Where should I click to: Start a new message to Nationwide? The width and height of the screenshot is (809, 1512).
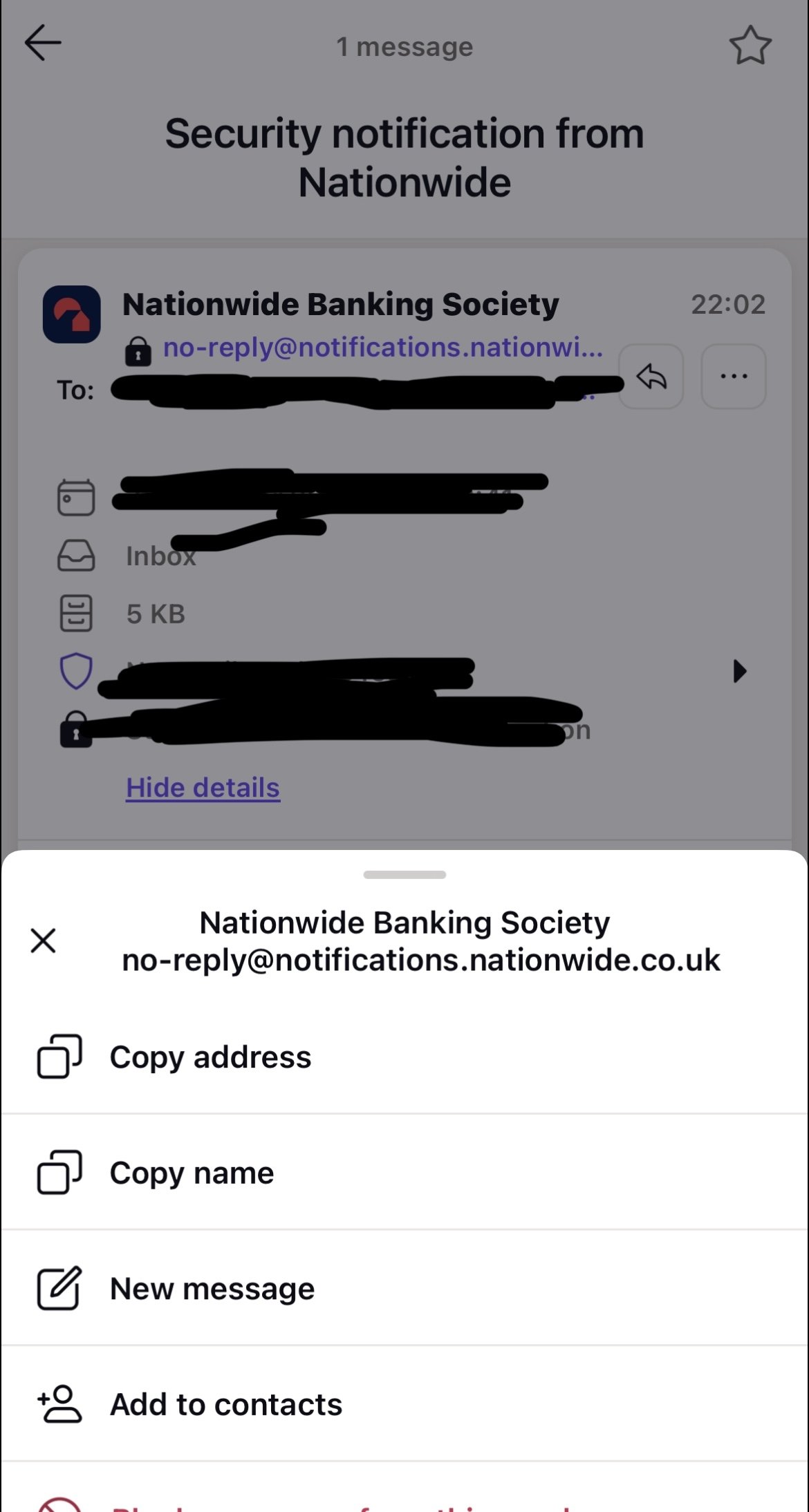212,1289
